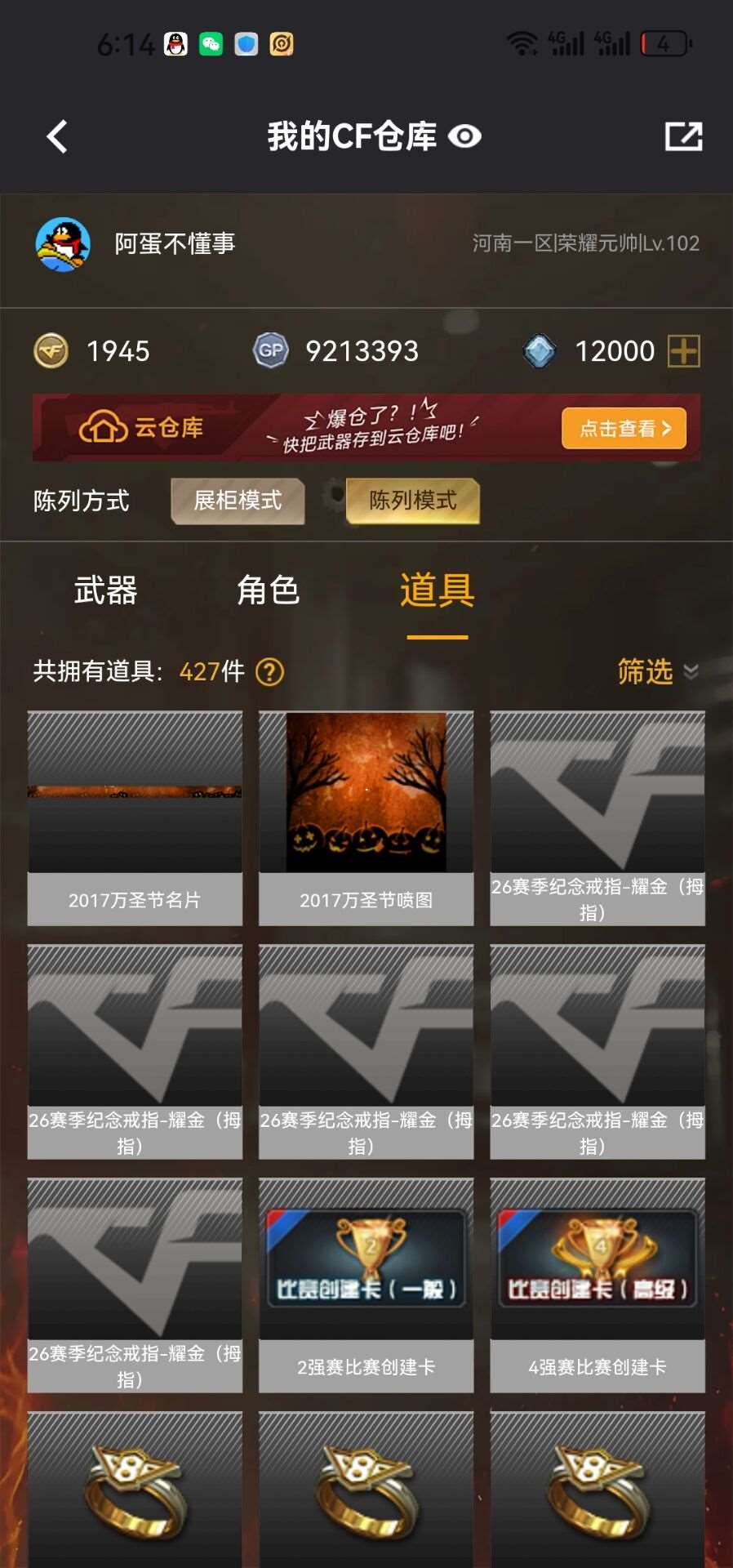Switch to the 角色 tab
The image size is (733, 1568).
(x=268, y=590)
